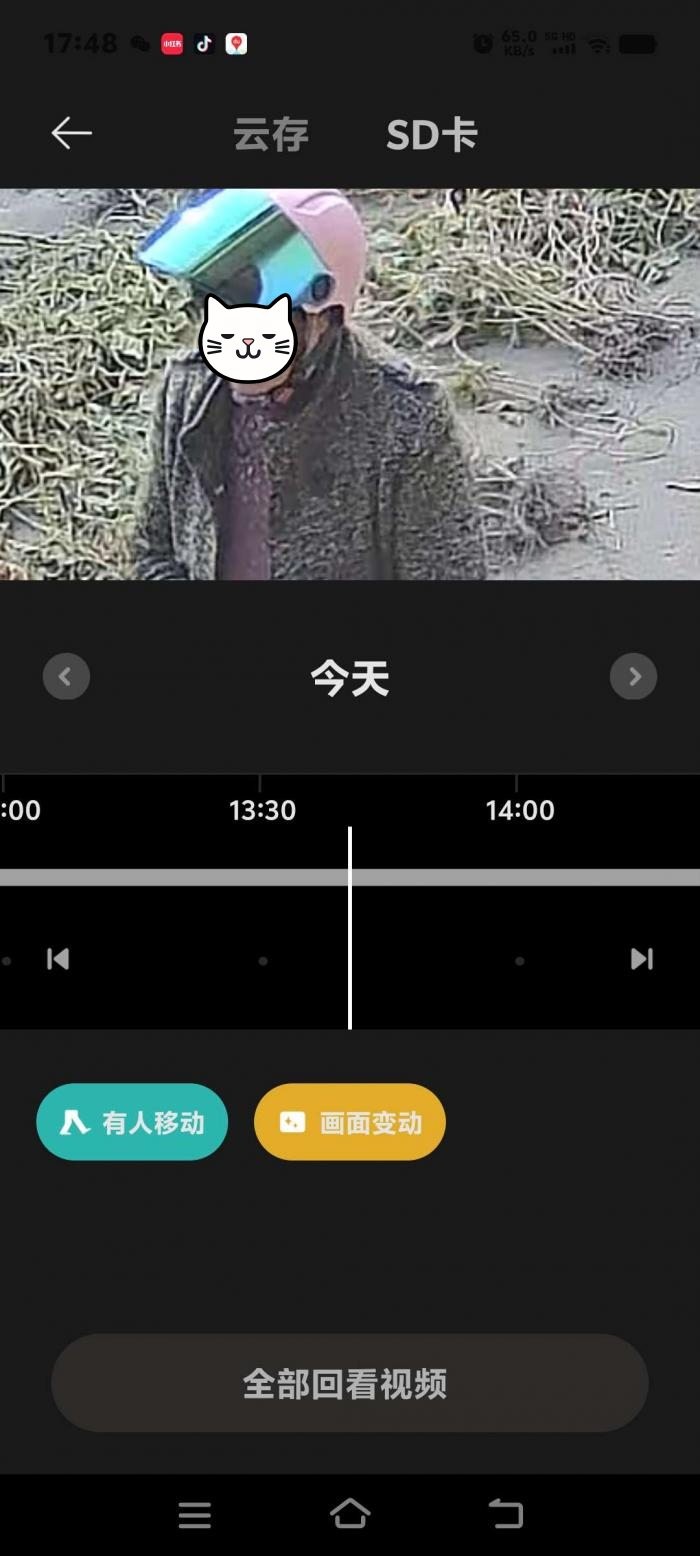
Task: Go to the next day
Action: click(x=633, y=677)
